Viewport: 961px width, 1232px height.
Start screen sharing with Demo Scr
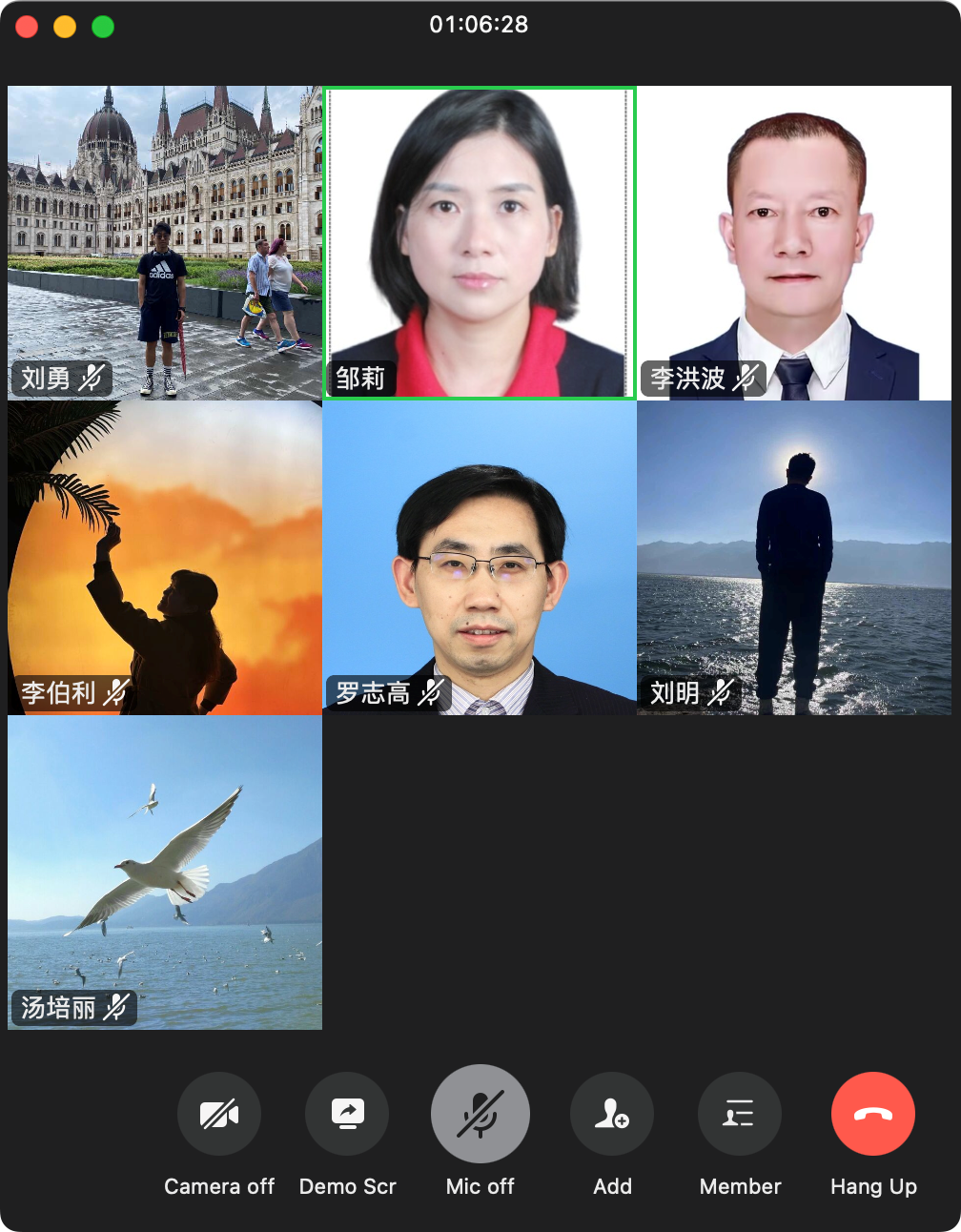[347, 1114]
